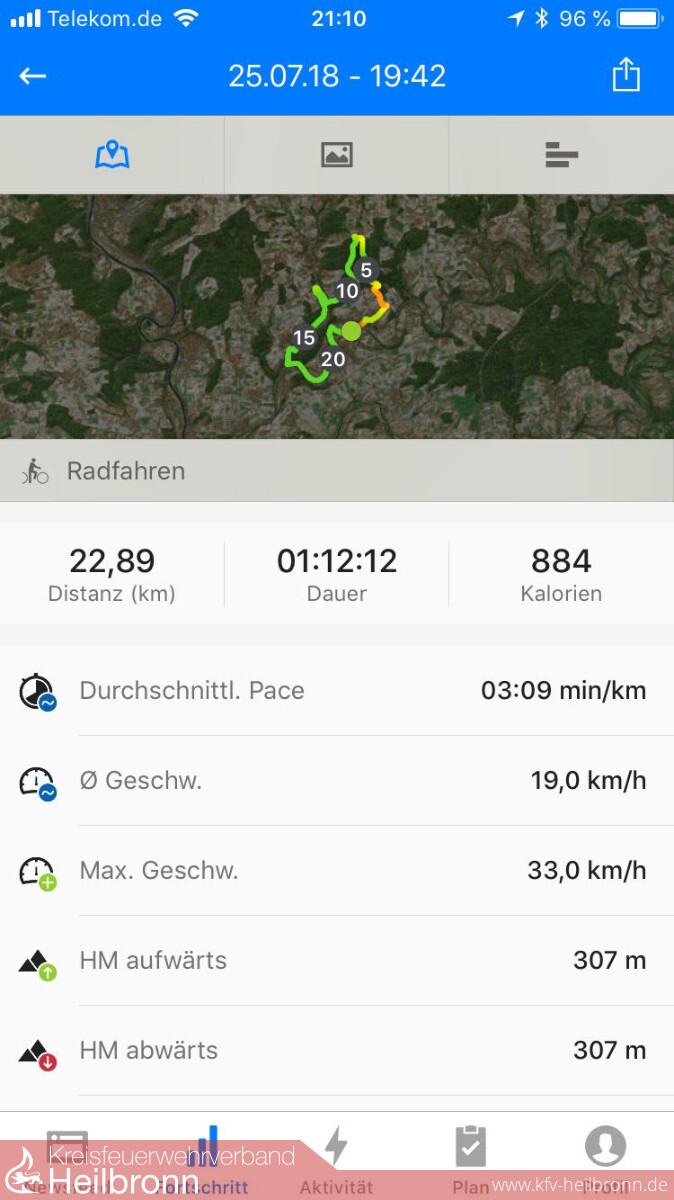Open the route map in full view

pyautogui.click(x=337, y=315)
